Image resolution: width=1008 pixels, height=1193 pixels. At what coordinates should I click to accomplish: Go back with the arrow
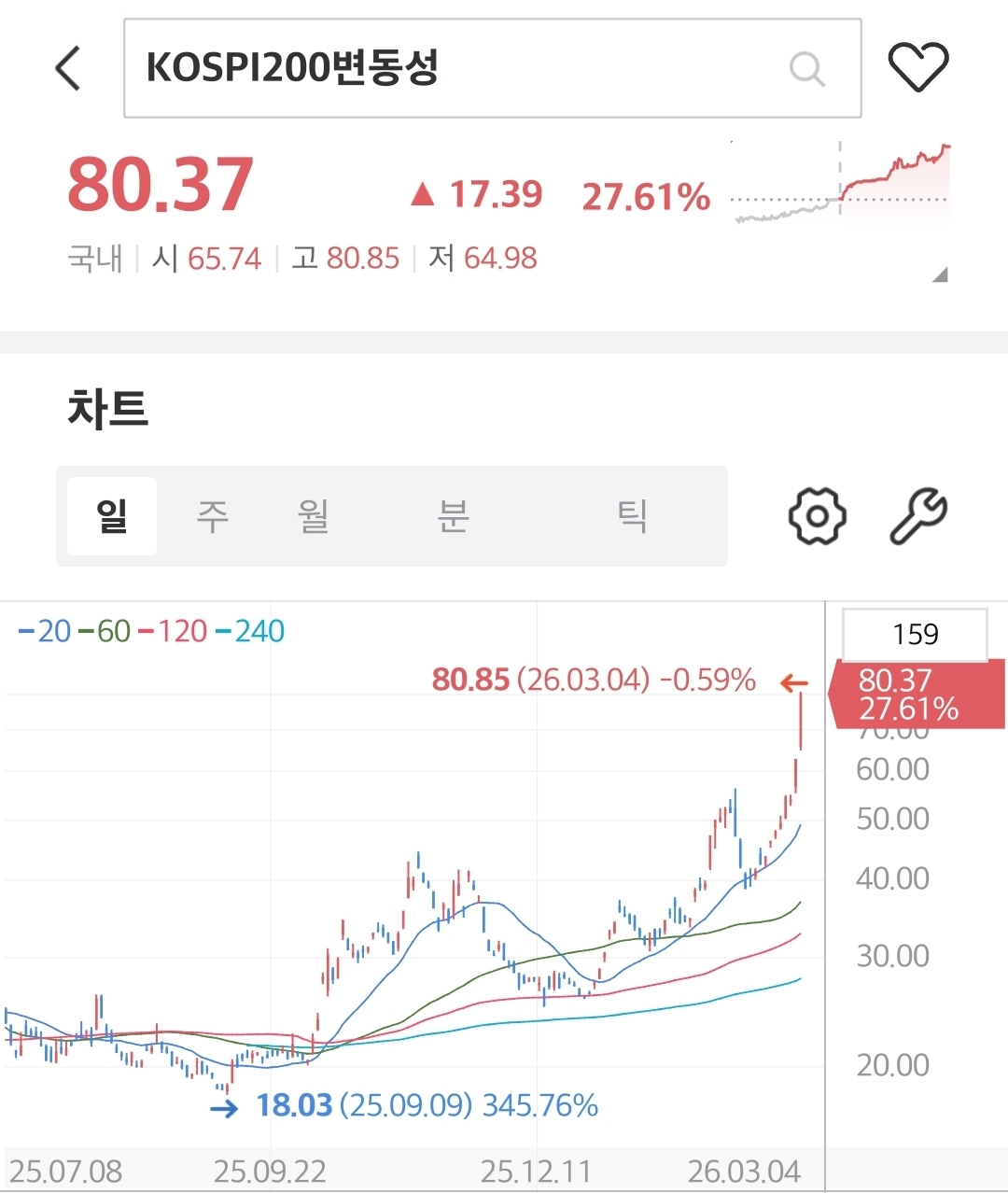(x=68, y=68)
